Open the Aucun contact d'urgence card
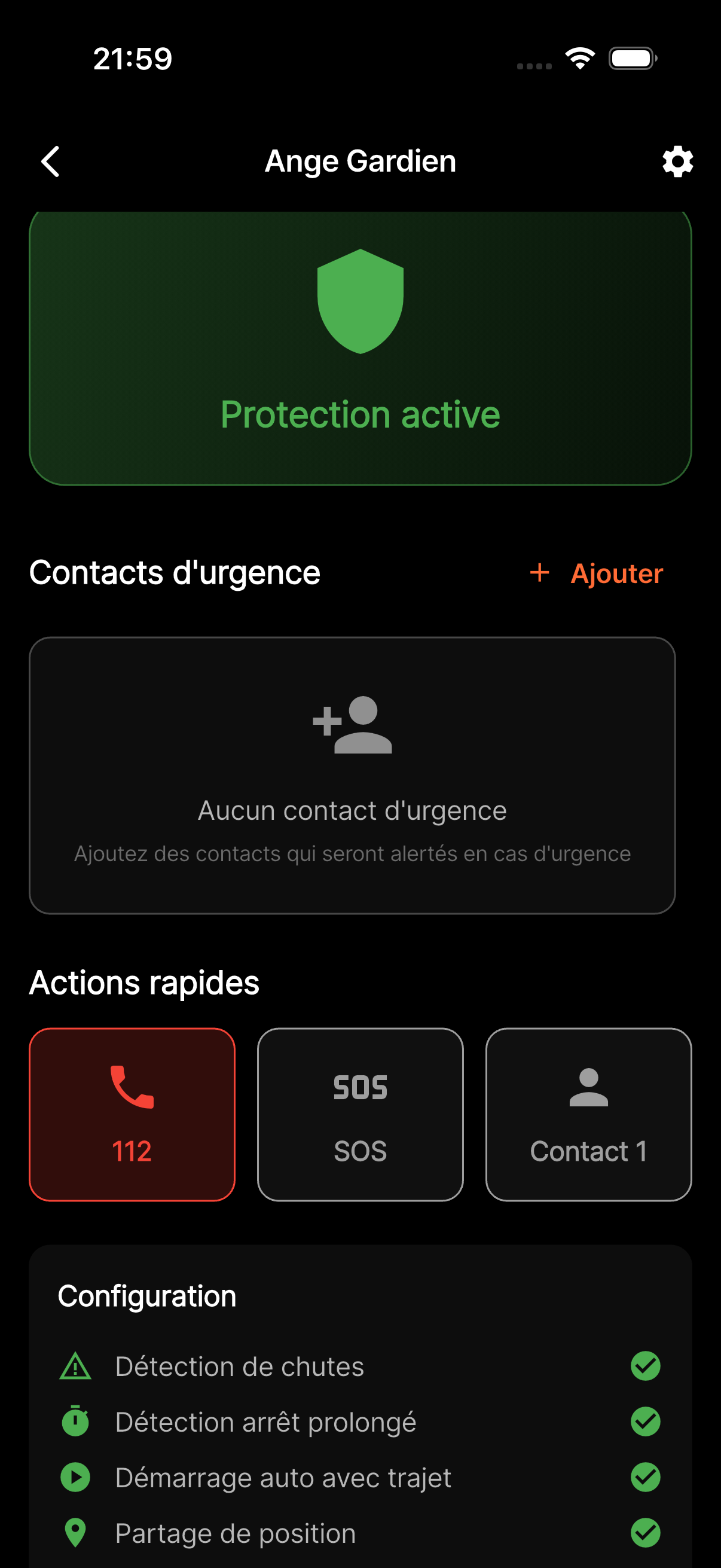 pyautogui.click(x=352, y=775)
